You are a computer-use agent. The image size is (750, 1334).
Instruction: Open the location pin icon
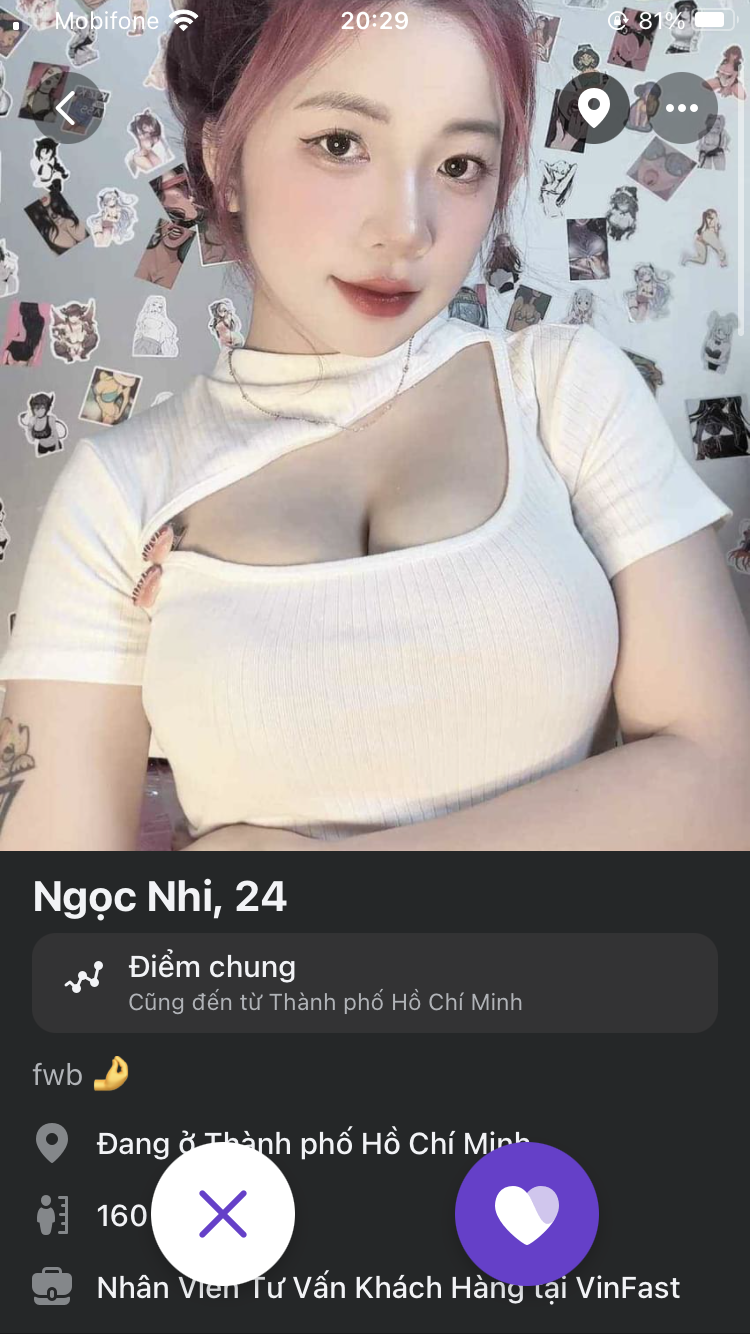click(594, 108)
